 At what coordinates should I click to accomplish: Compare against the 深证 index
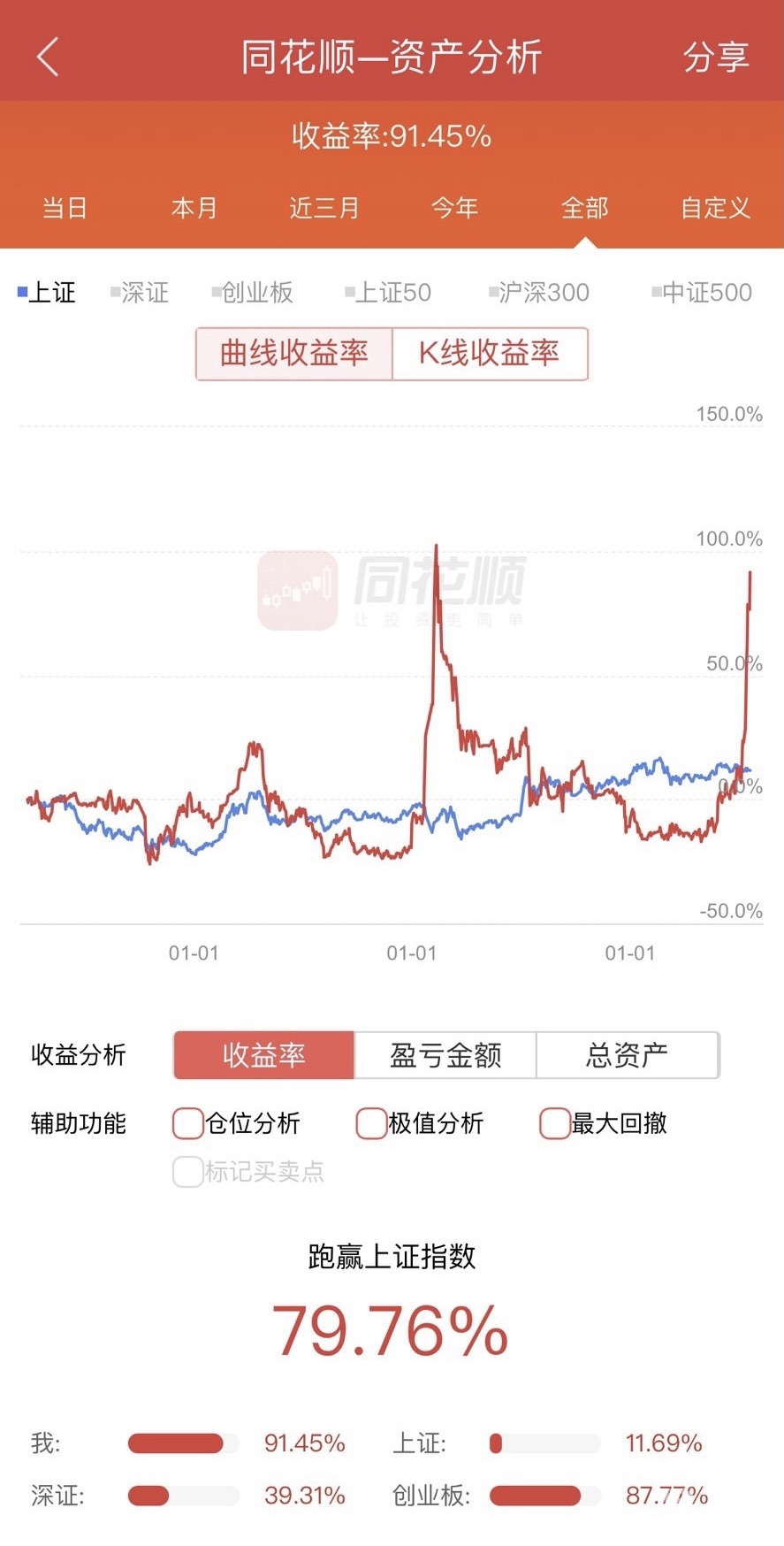[x=140, y=293]
